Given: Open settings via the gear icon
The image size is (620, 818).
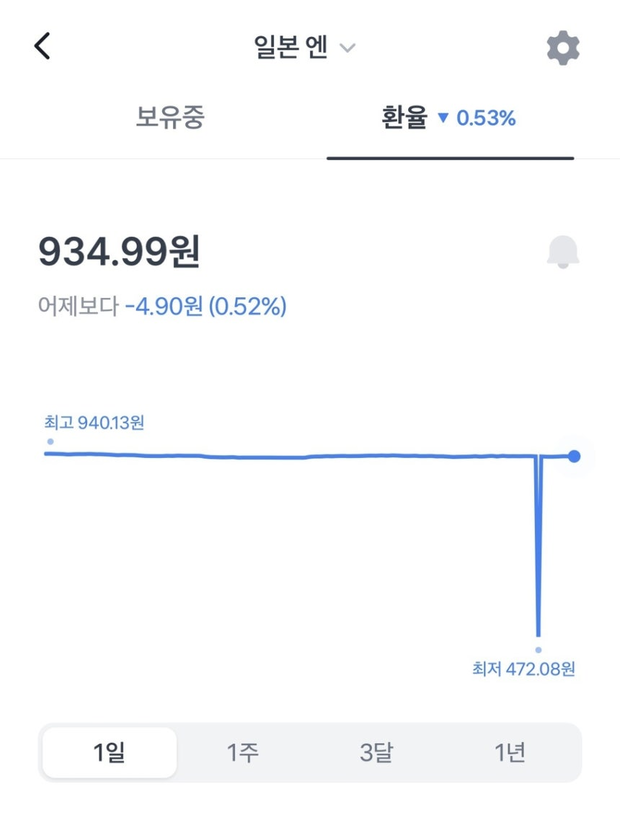Looking at the screenshot, I should (563, 48).
